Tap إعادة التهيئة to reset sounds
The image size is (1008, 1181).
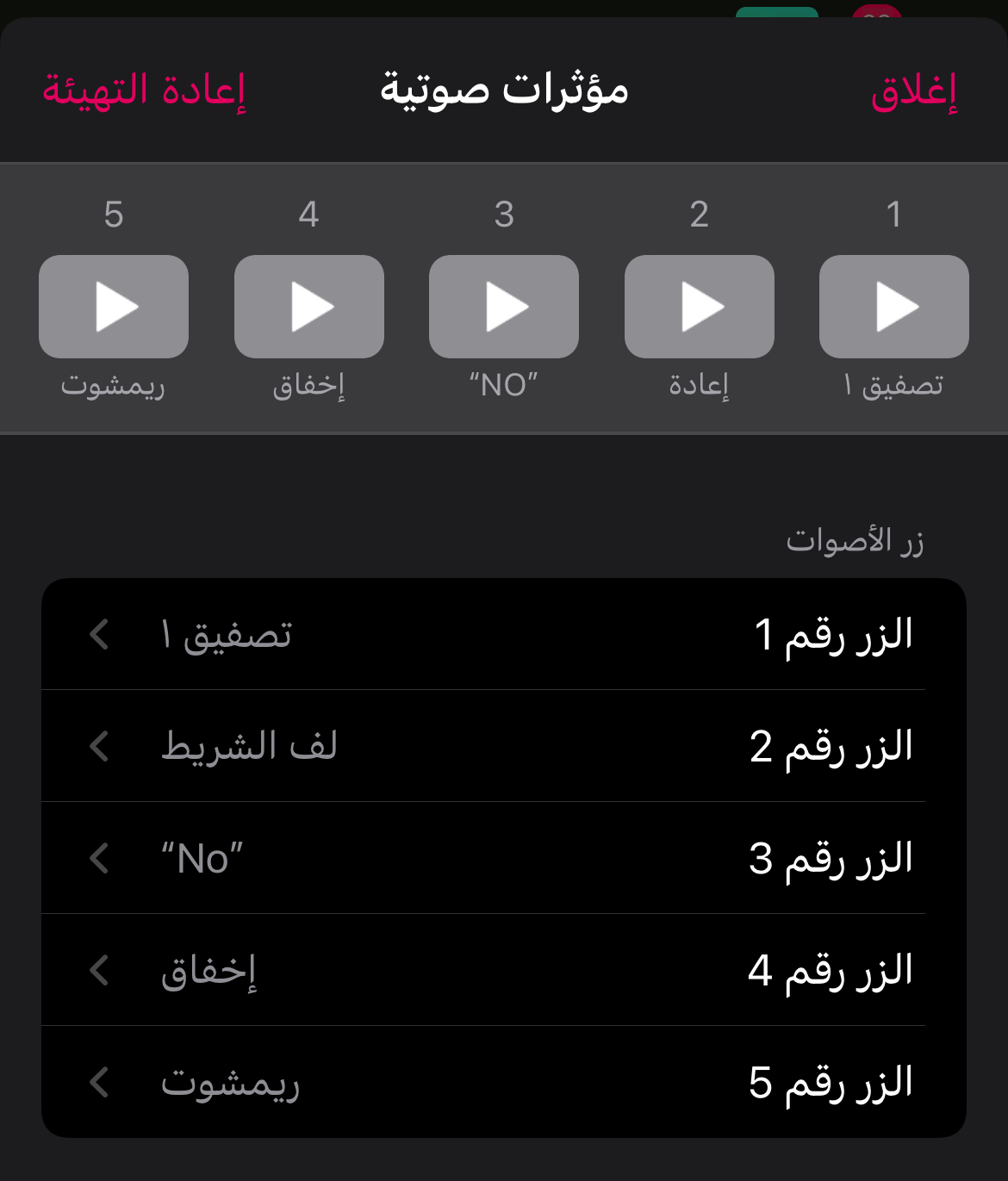click(145, 90)
